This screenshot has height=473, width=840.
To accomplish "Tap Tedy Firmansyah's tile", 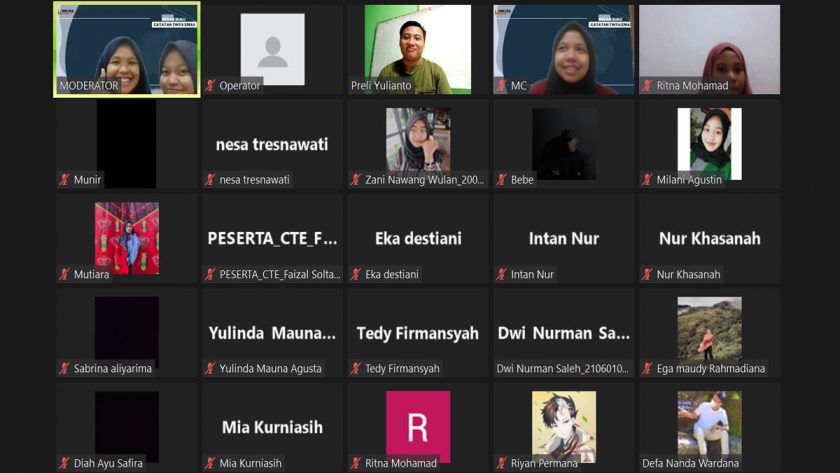I will coord(418,332).
